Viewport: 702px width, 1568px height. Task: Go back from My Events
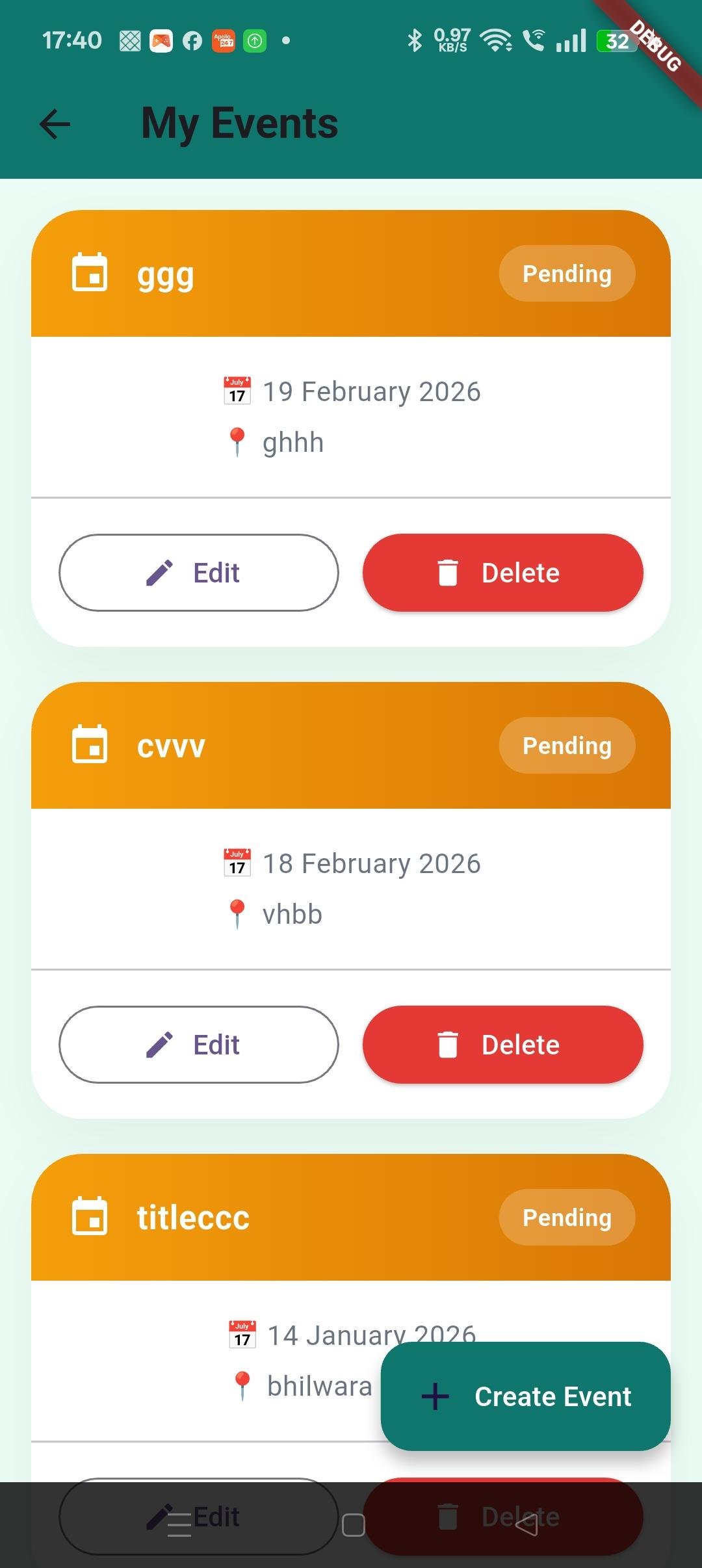tap(55, 124)
